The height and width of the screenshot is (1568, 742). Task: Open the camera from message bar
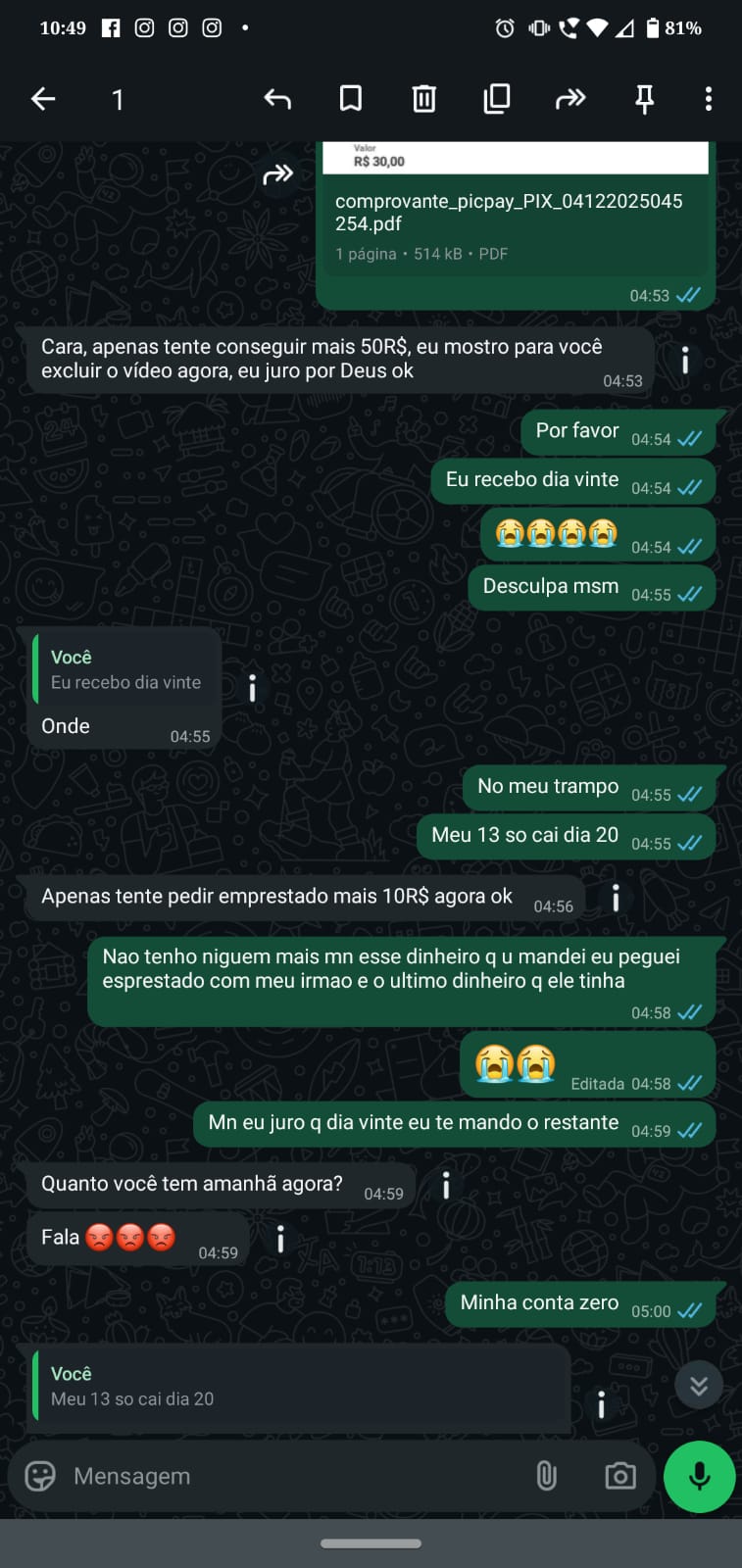click(x=620, y=1476)
